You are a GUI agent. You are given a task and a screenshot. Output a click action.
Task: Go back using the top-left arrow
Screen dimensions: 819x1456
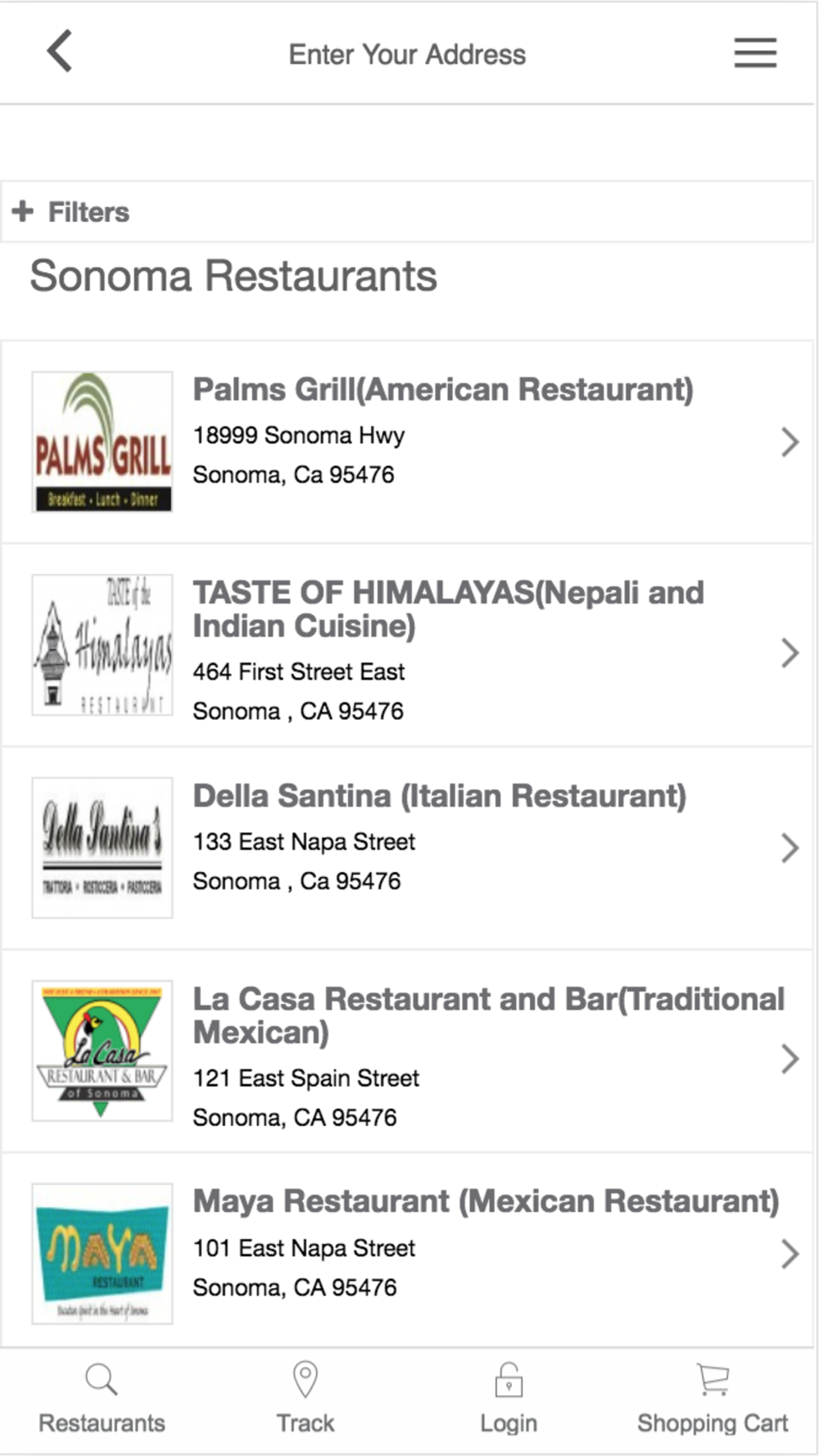pos(59,52)
